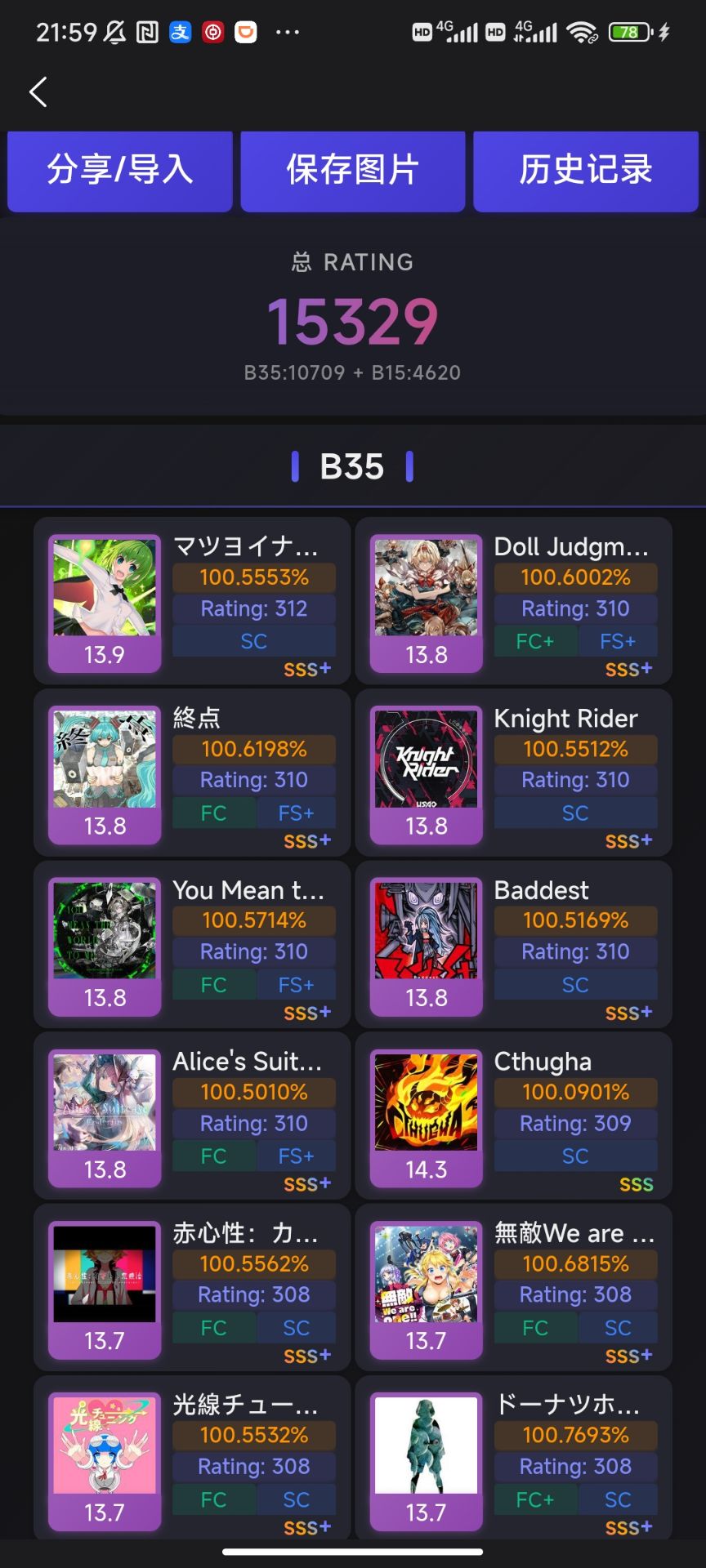Open the 历史记录 history records
The height and width of the screenshot is (1568, 706).
(586, 171)
